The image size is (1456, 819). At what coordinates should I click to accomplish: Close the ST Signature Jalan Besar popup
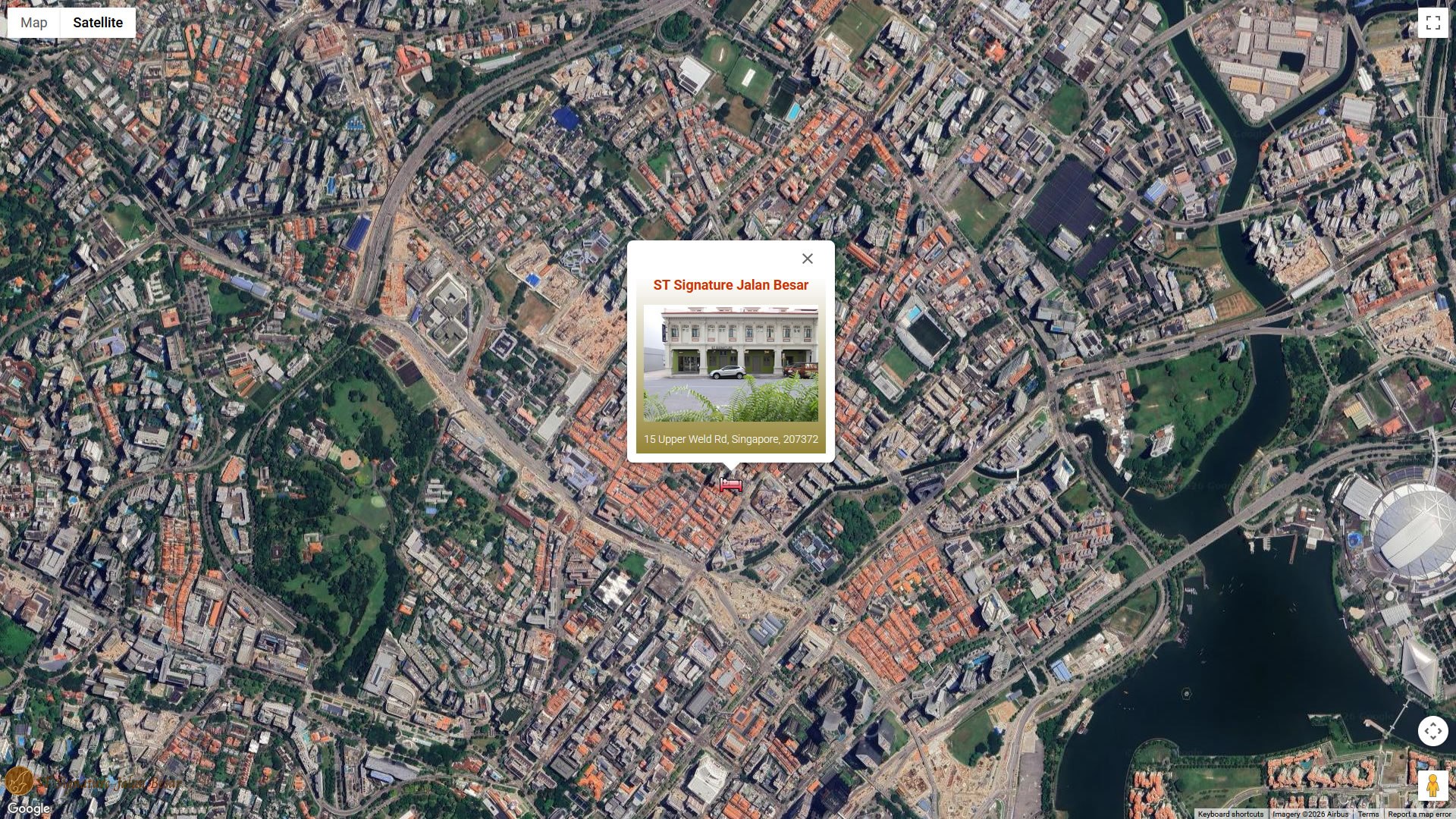point(807,259)
